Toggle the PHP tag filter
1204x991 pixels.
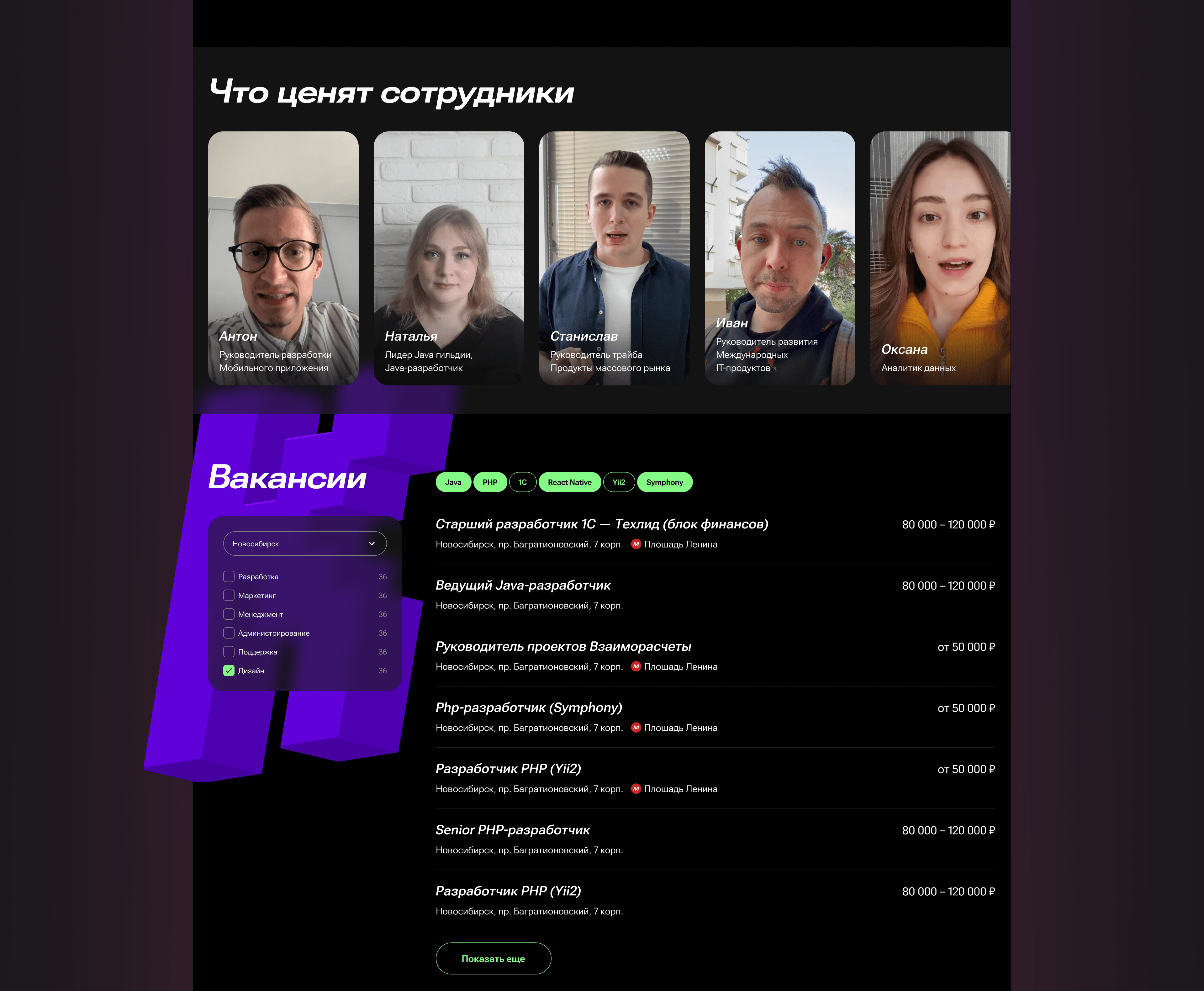pos(489,482)
